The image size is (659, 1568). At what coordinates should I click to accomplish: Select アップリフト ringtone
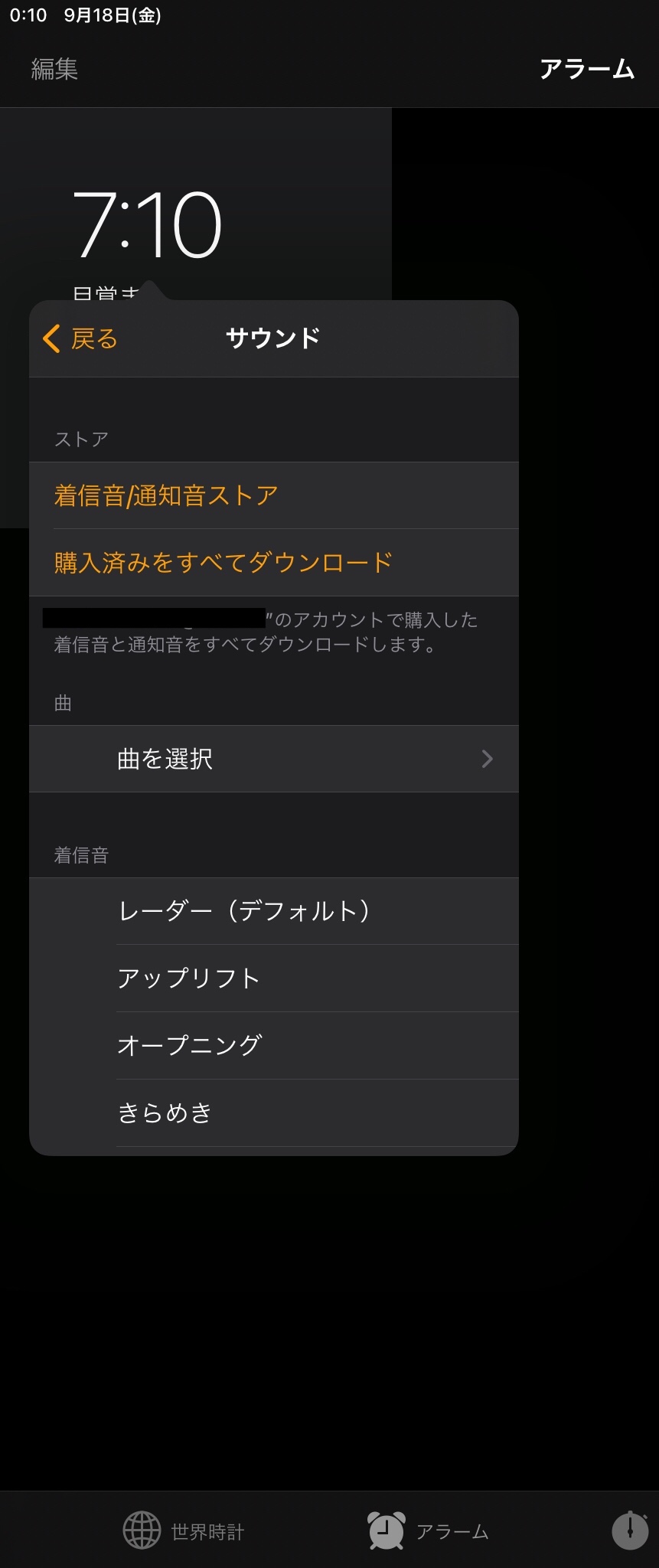(x=190, y=978)
